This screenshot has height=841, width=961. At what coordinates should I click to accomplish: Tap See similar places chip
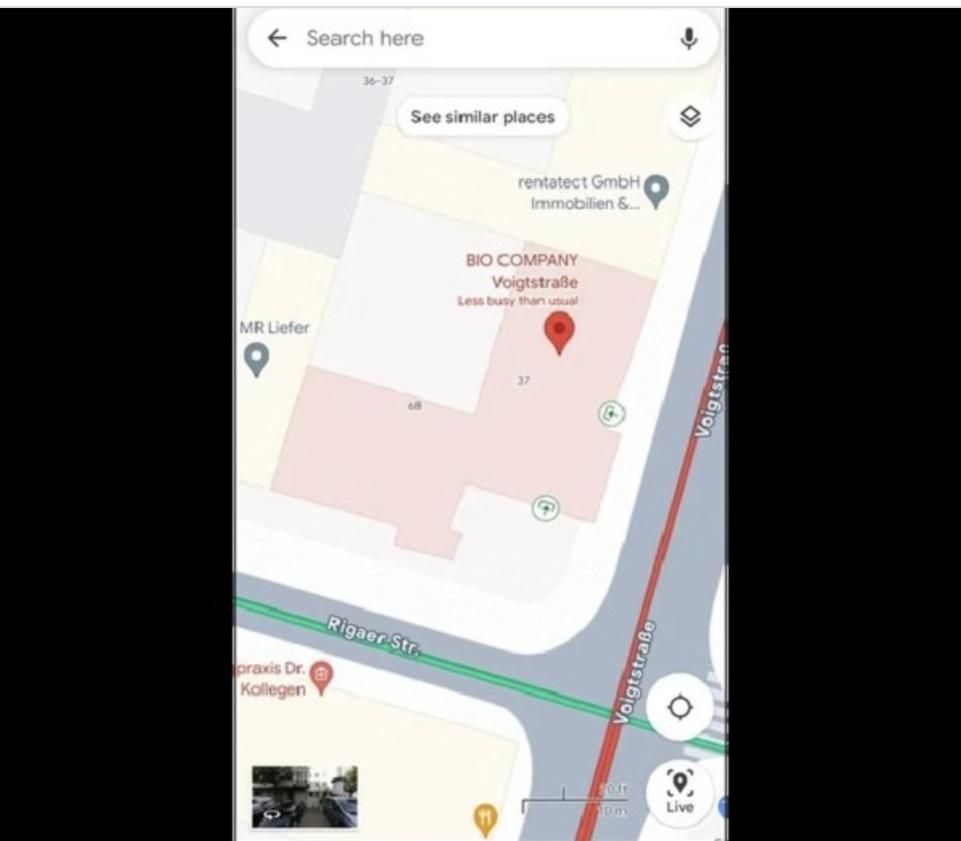click(x=482, y=117)
